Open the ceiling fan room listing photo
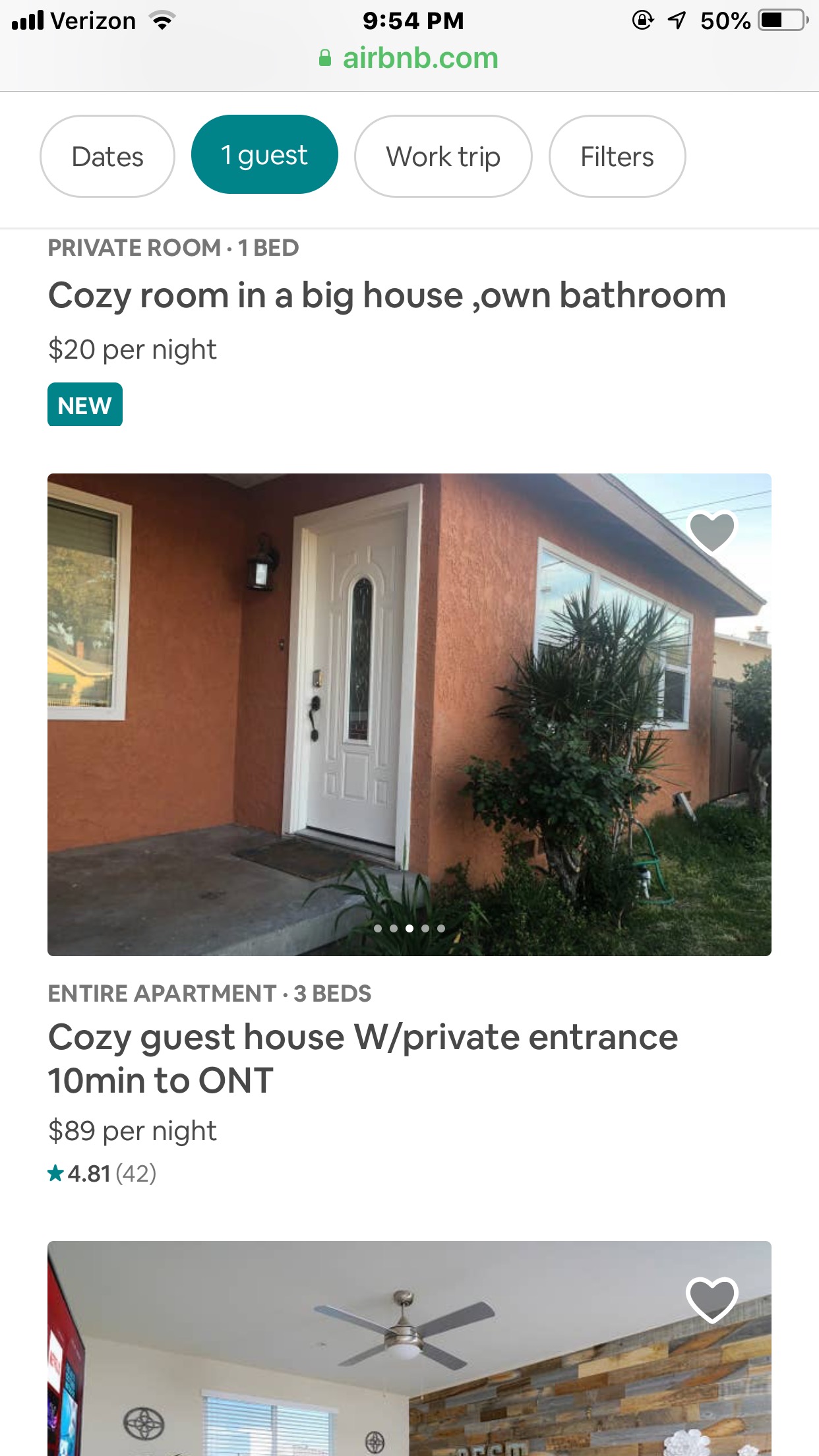 coord(409,1349)
